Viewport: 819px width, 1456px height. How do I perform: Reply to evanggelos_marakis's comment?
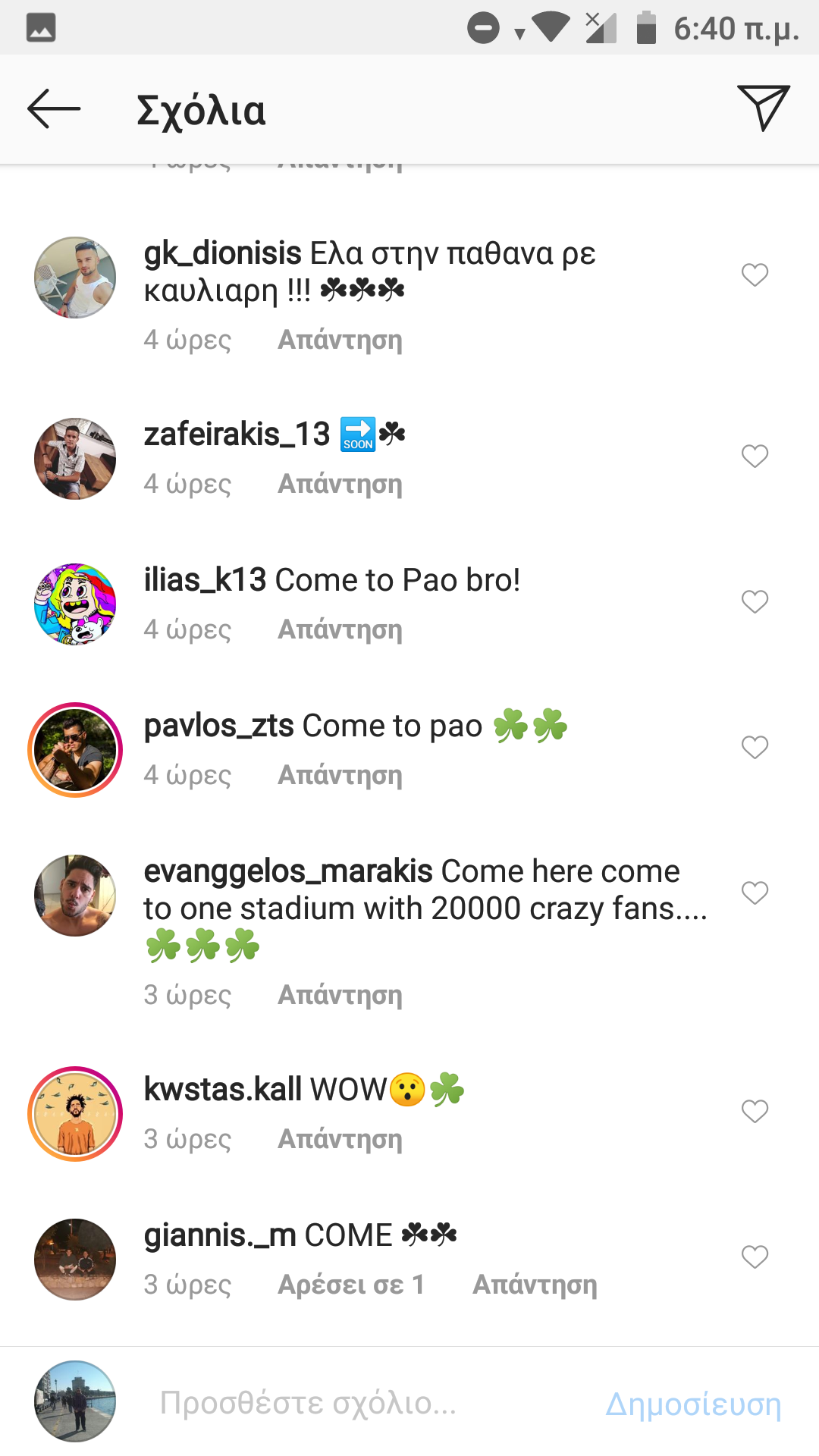click(x=340, y=995)
